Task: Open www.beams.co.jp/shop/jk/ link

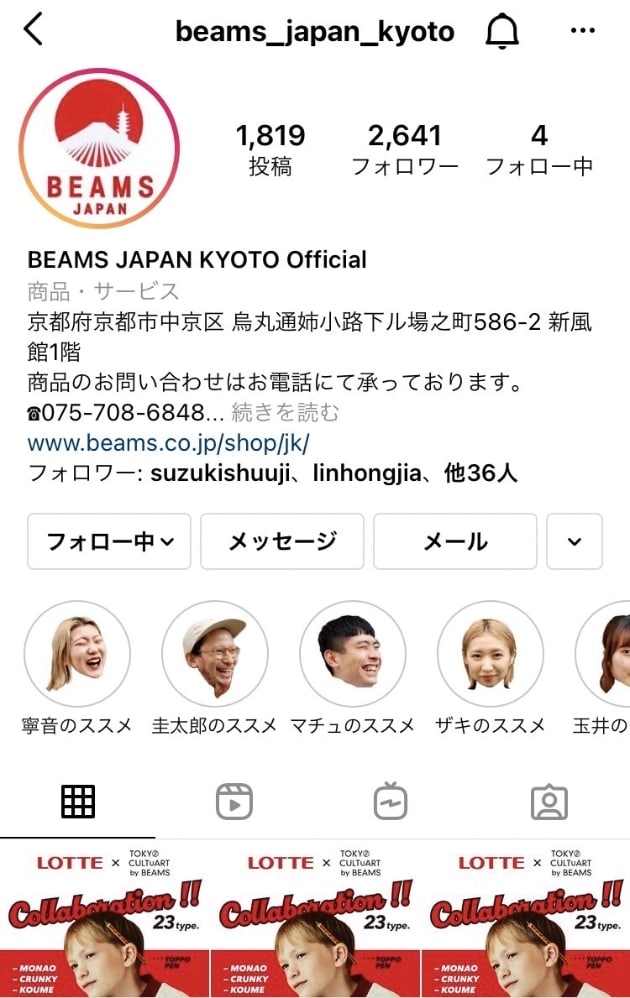Action: (168, 443)
